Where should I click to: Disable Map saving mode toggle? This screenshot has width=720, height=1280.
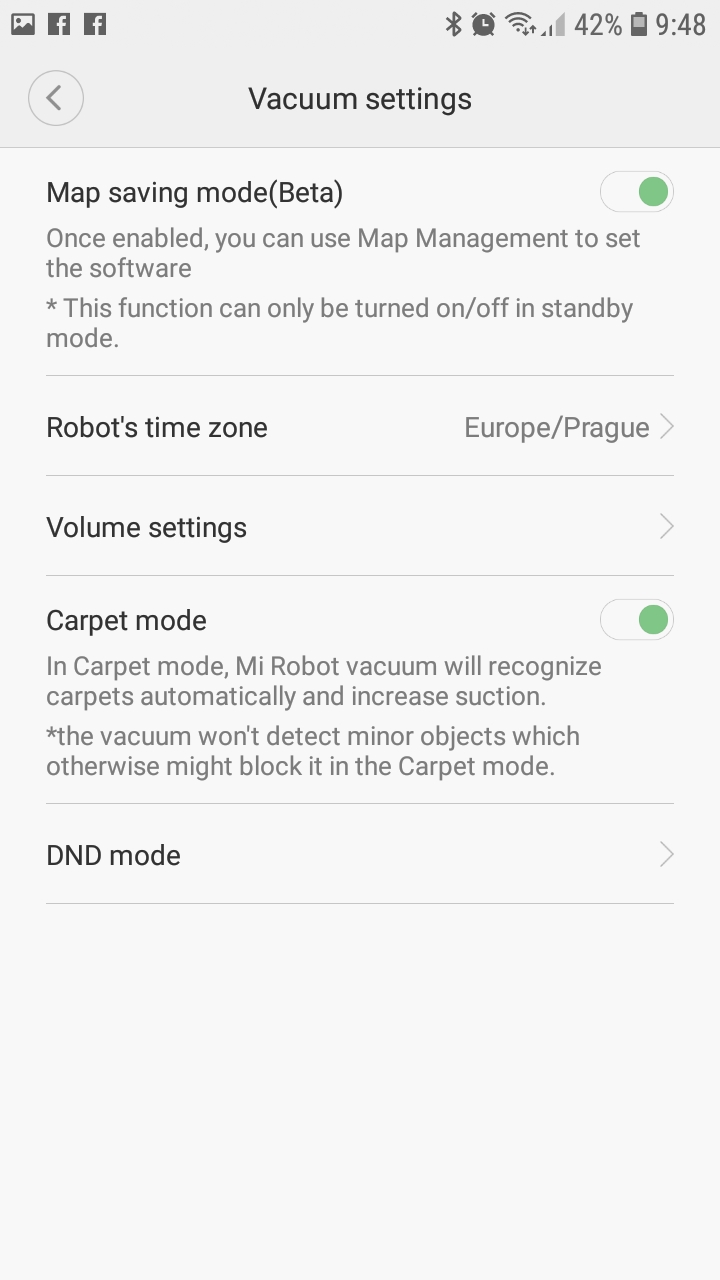pyautogui.click(x=637, y=191)
